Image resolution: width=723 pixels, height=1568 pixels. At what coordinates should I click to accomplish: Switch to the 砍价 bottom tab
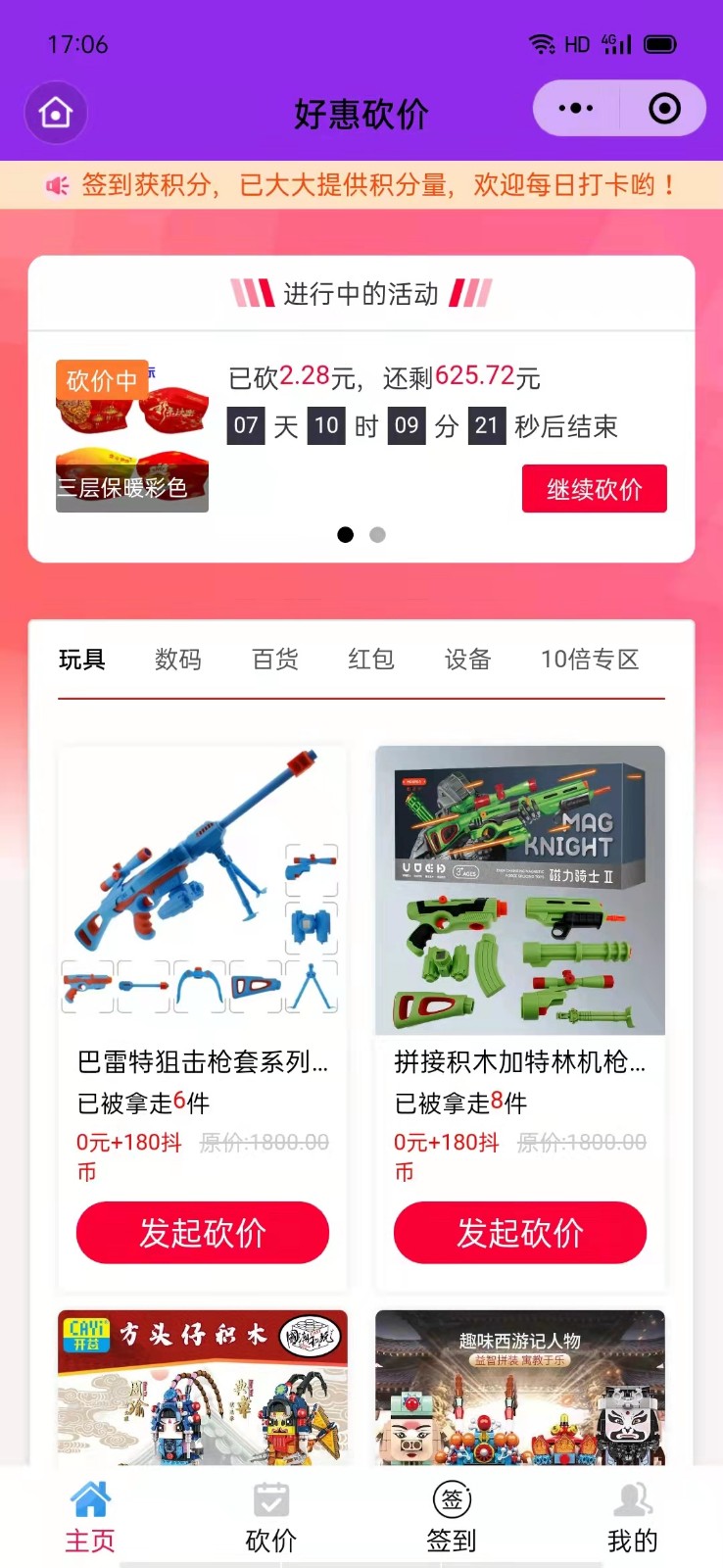click(270, 1518)
